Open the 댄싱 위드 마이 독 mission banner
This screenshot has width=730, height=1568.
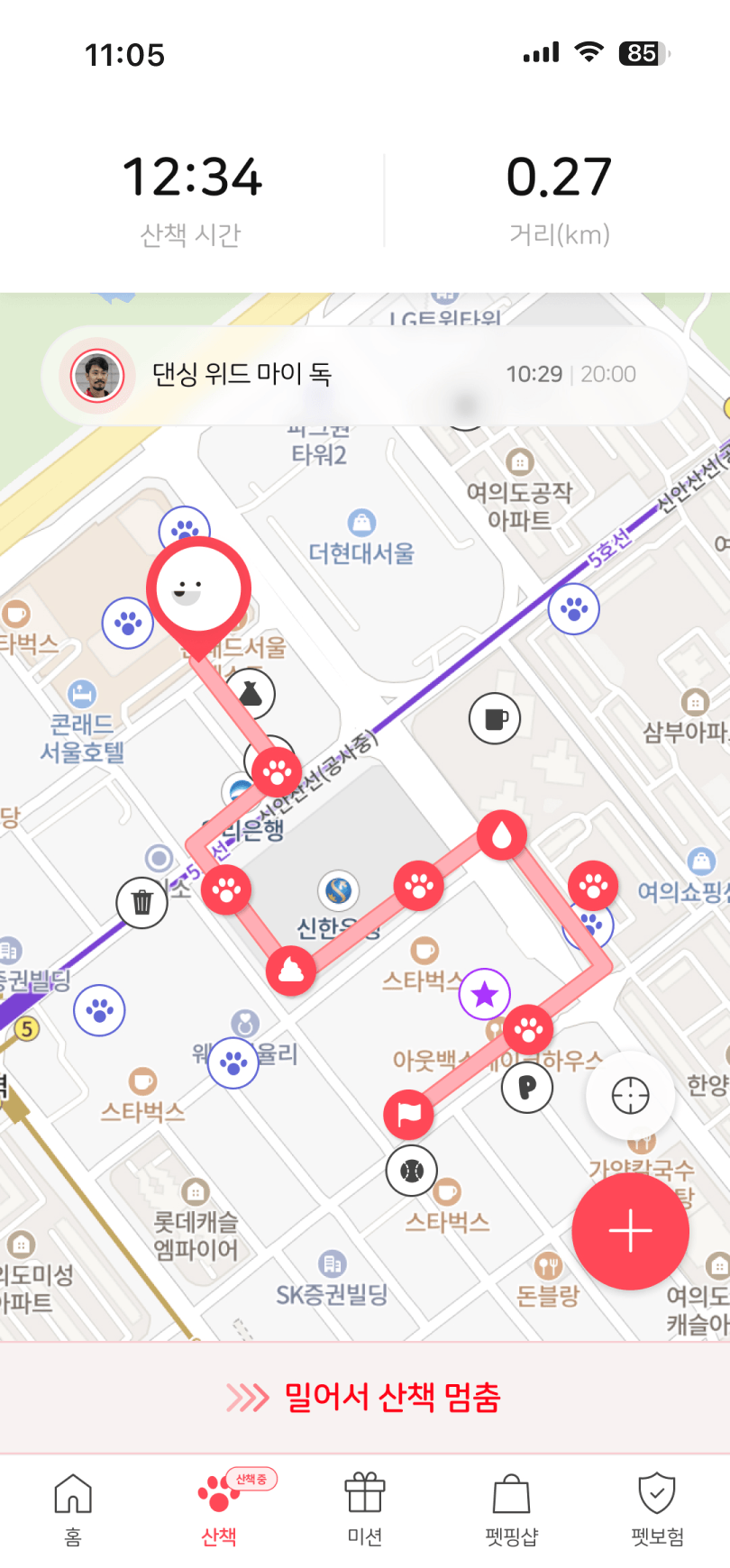[365, 375]
